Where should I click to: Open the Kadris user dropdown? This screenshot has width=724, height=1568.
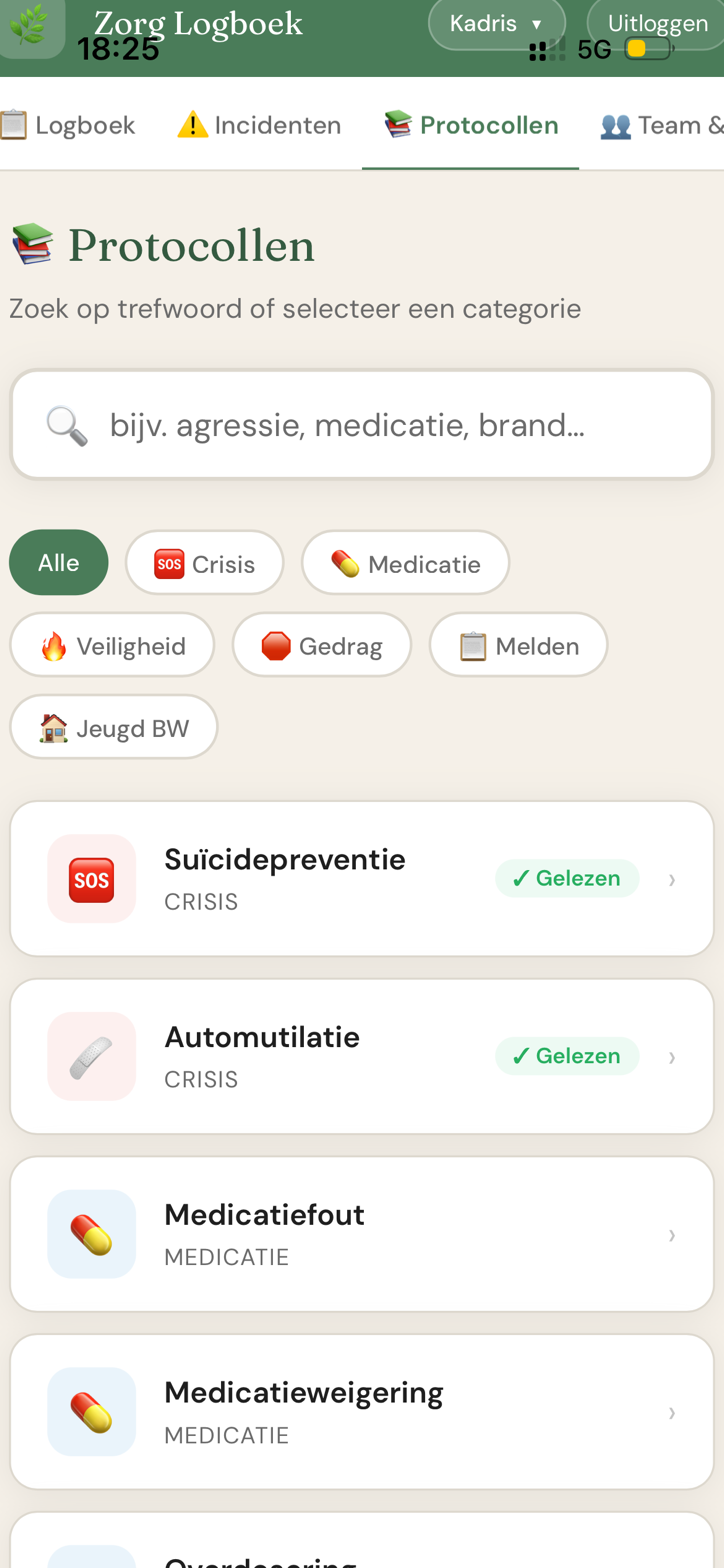pyautogui.click(x=496, y=24)
